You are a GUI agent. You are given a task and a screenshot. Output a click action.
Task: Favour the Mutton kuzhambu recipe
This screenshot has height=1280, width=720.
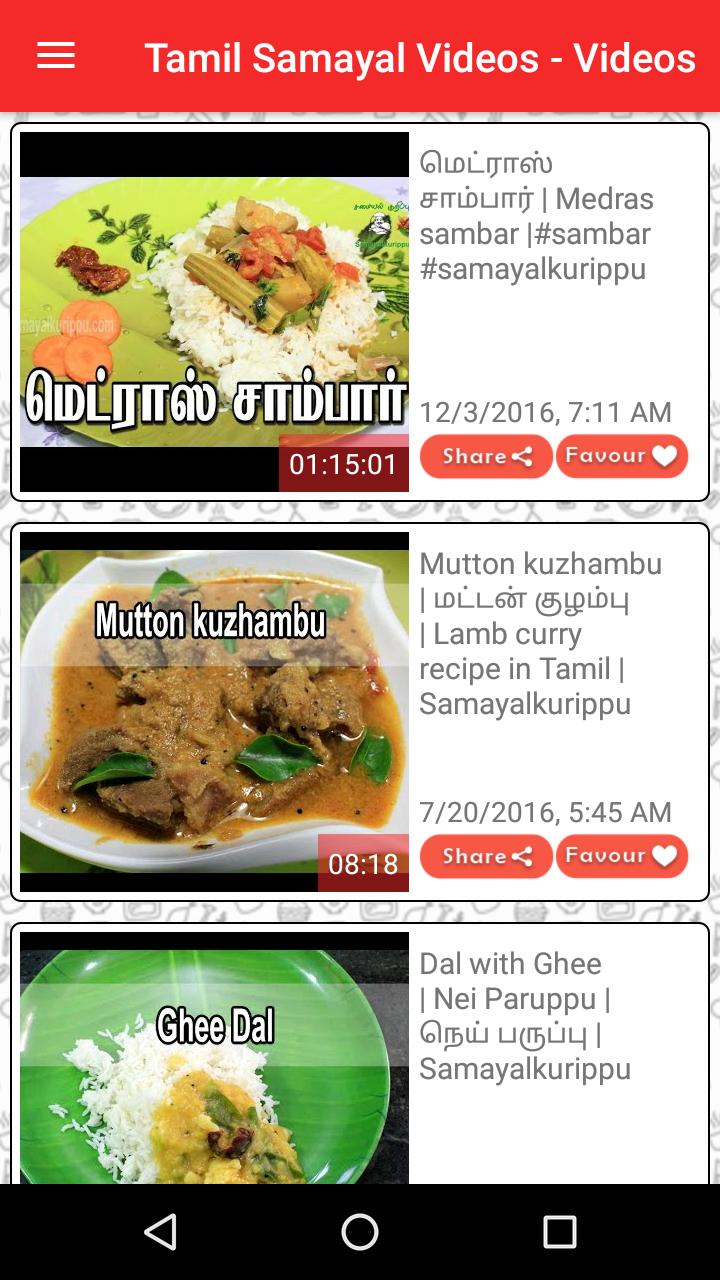pos(621,856)
